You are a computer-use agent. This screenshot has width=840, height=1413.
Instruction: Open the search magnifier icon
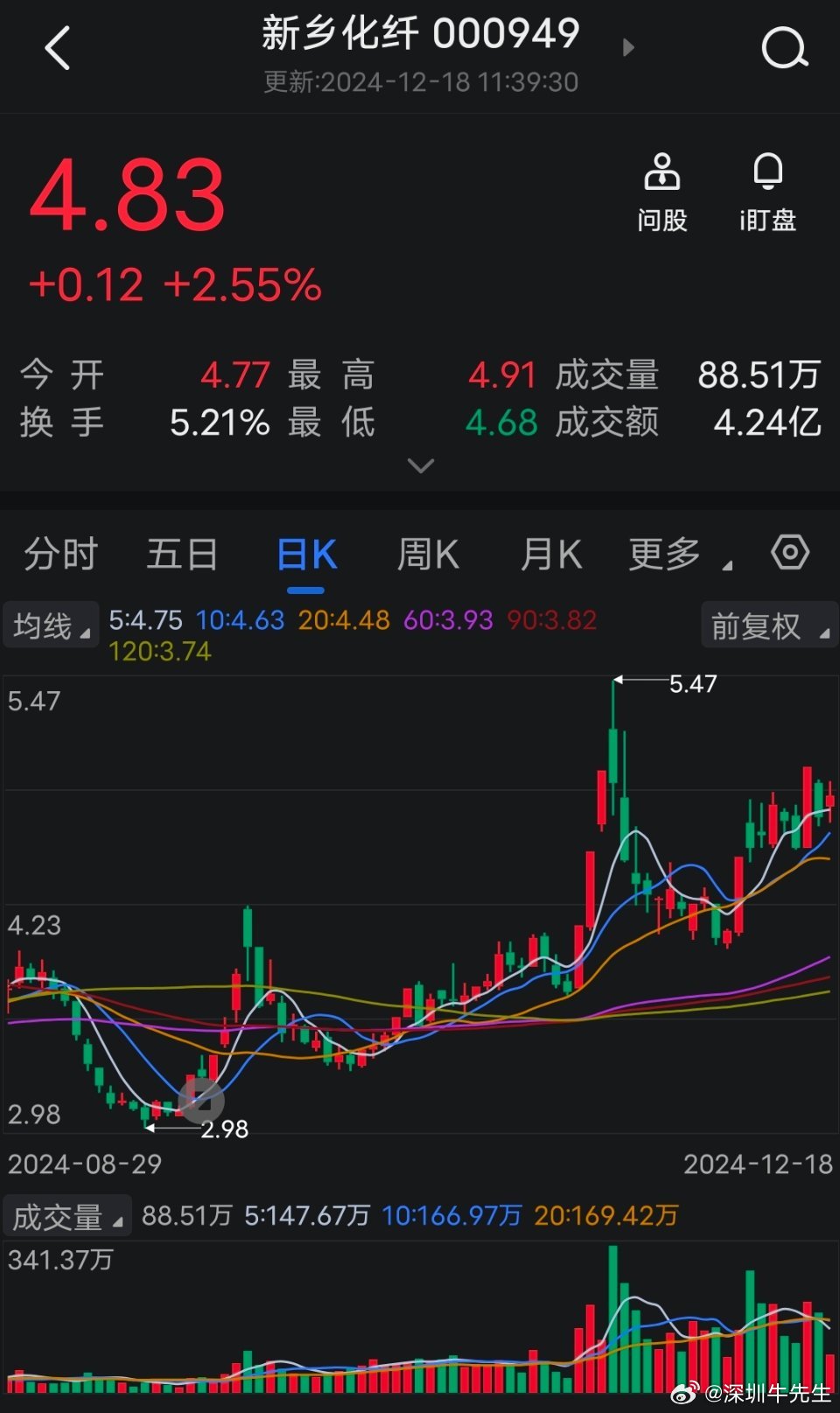coord(784,48)
